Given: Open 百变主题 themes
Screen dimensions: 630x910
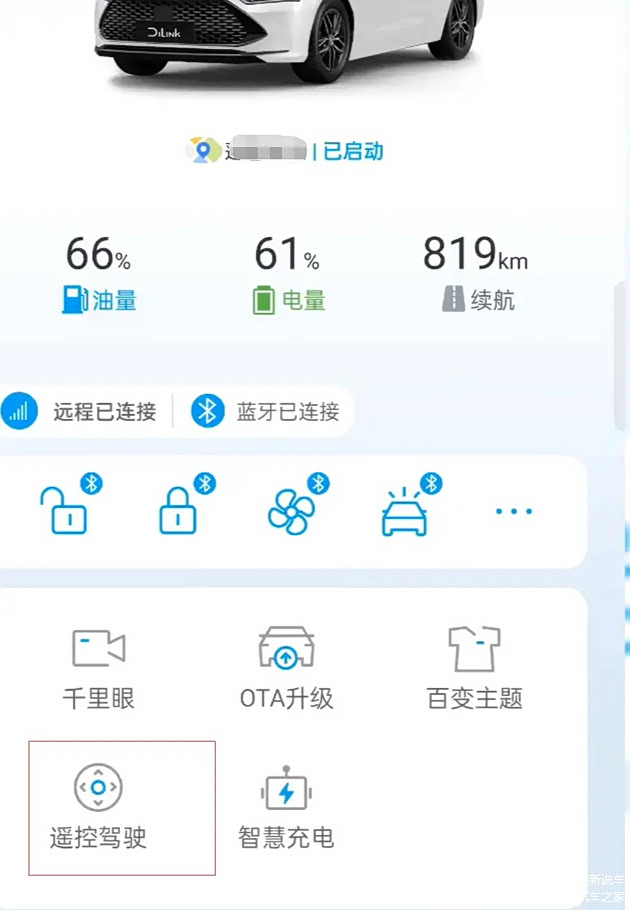Looking at the screenshot, I should (474, 666).
